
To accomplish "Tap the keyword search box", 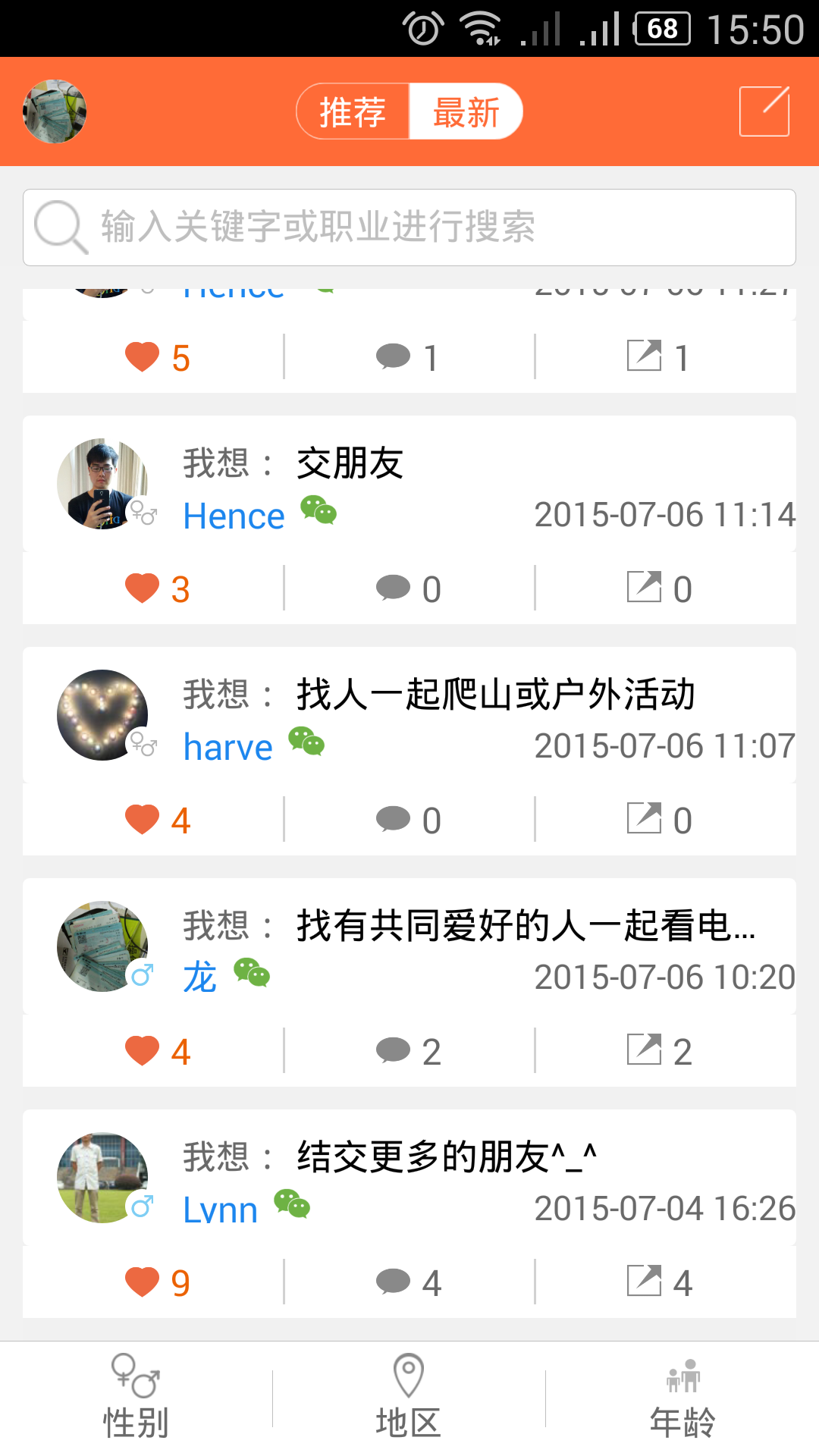I will 409,227.
